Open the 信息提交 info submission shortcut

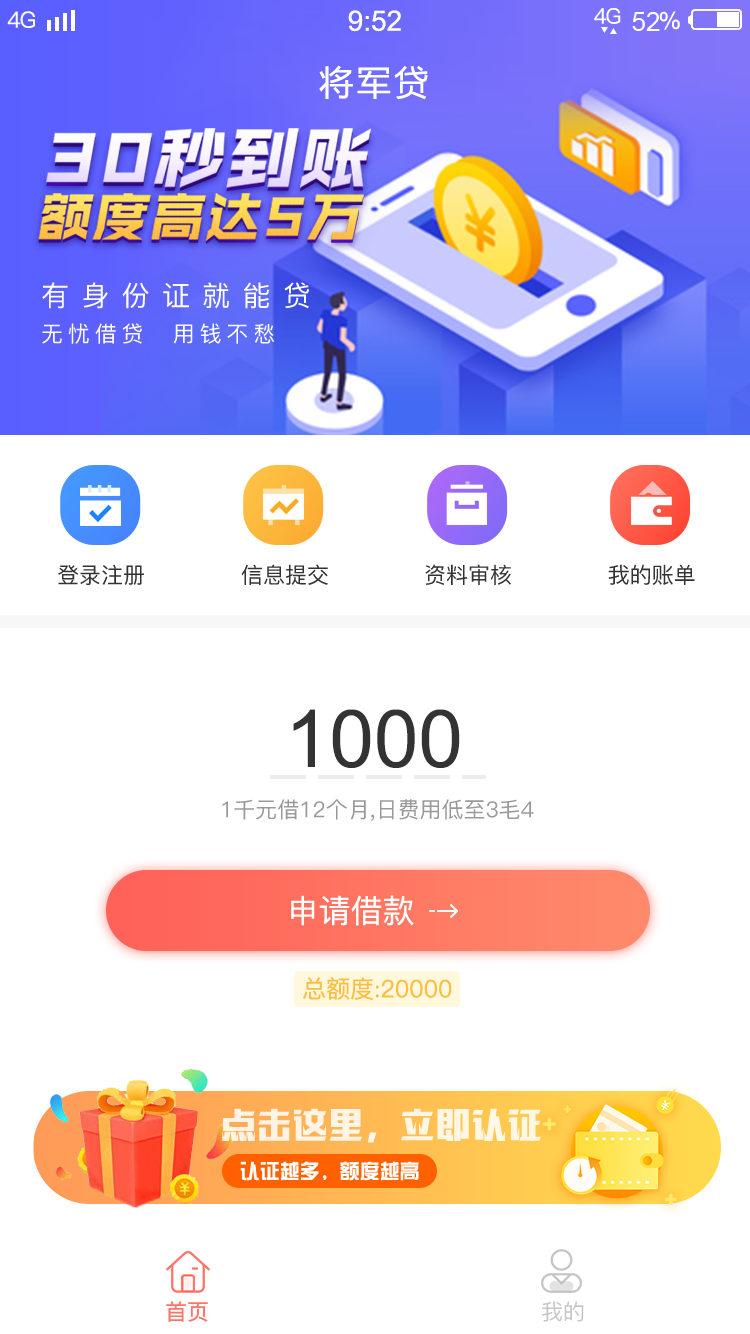[x=284, y=525]
